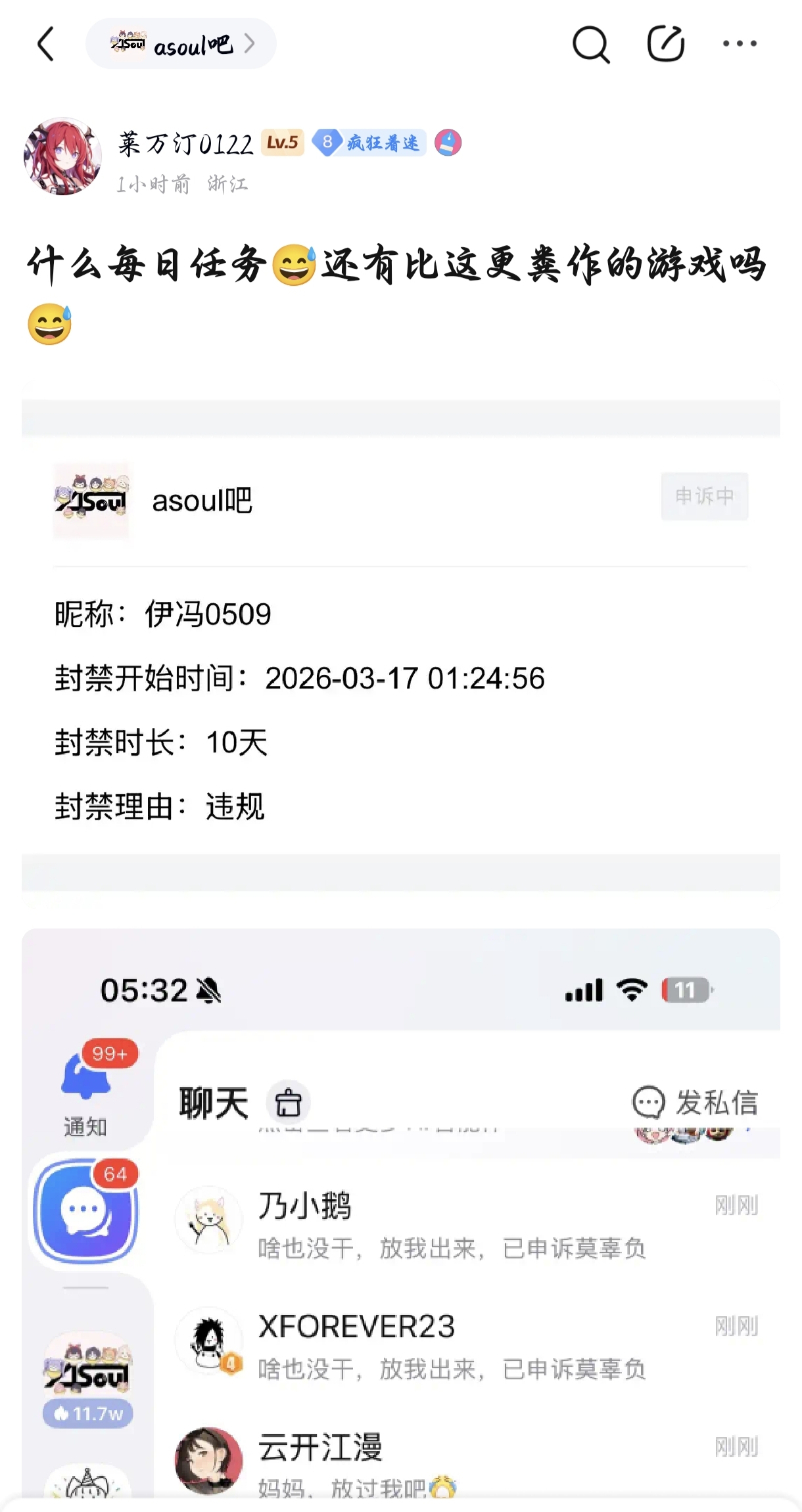View the avatar of 莱万汀0122
Screen dimensions: 802x1512
tap(62, 156)
